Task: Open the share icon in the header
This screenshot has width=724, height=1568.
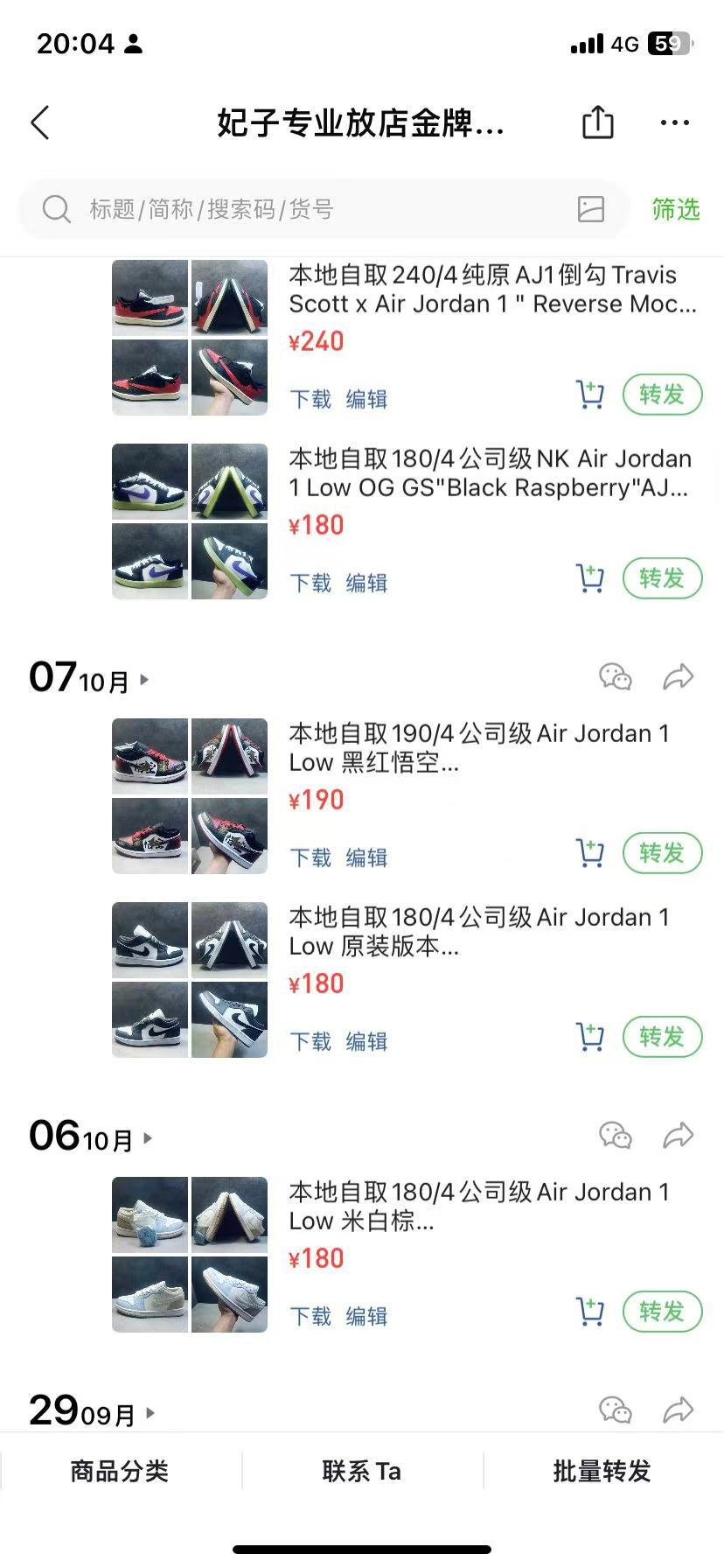Action: click(x=598, y=122)
